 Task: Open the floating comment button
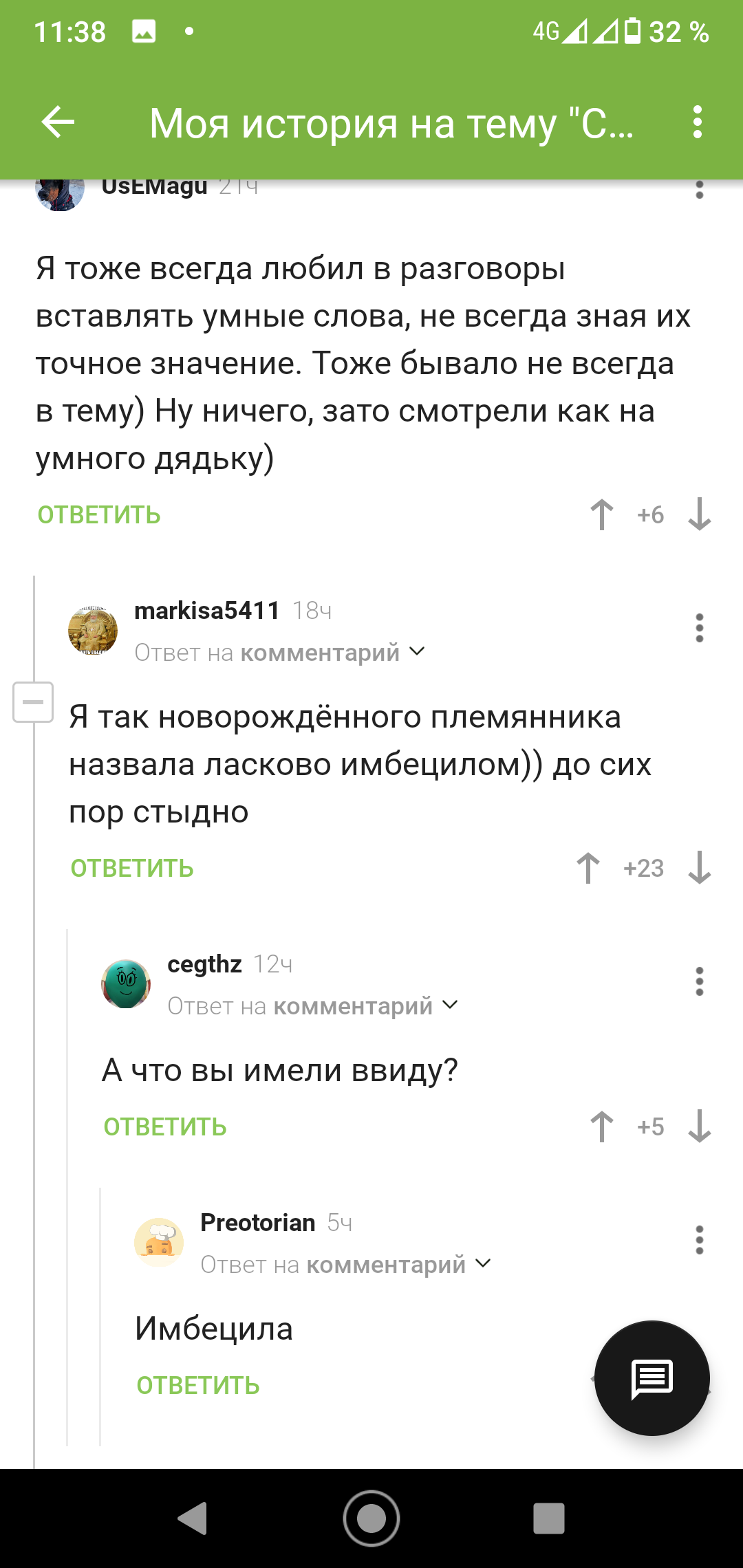(x=652, y=1378)
